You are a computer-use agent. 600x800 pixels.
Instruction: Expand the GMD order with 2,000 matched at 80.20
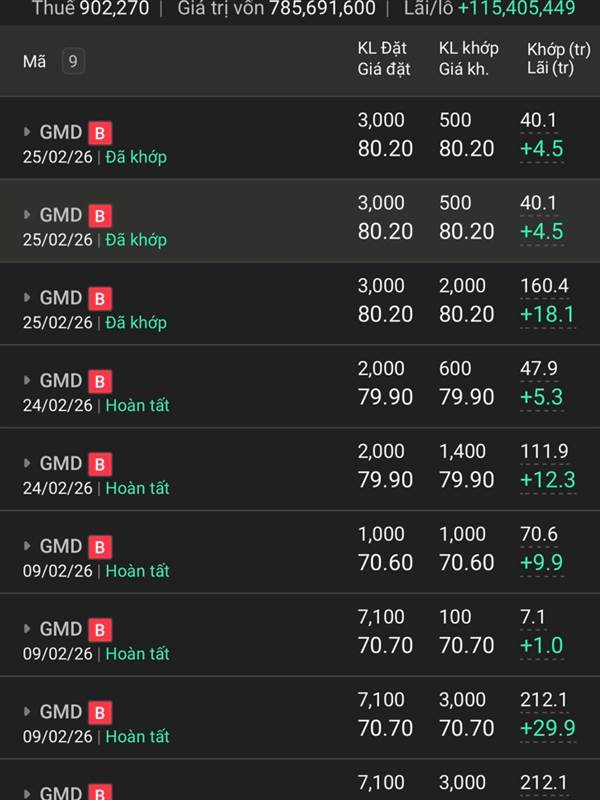coord(28,298)
